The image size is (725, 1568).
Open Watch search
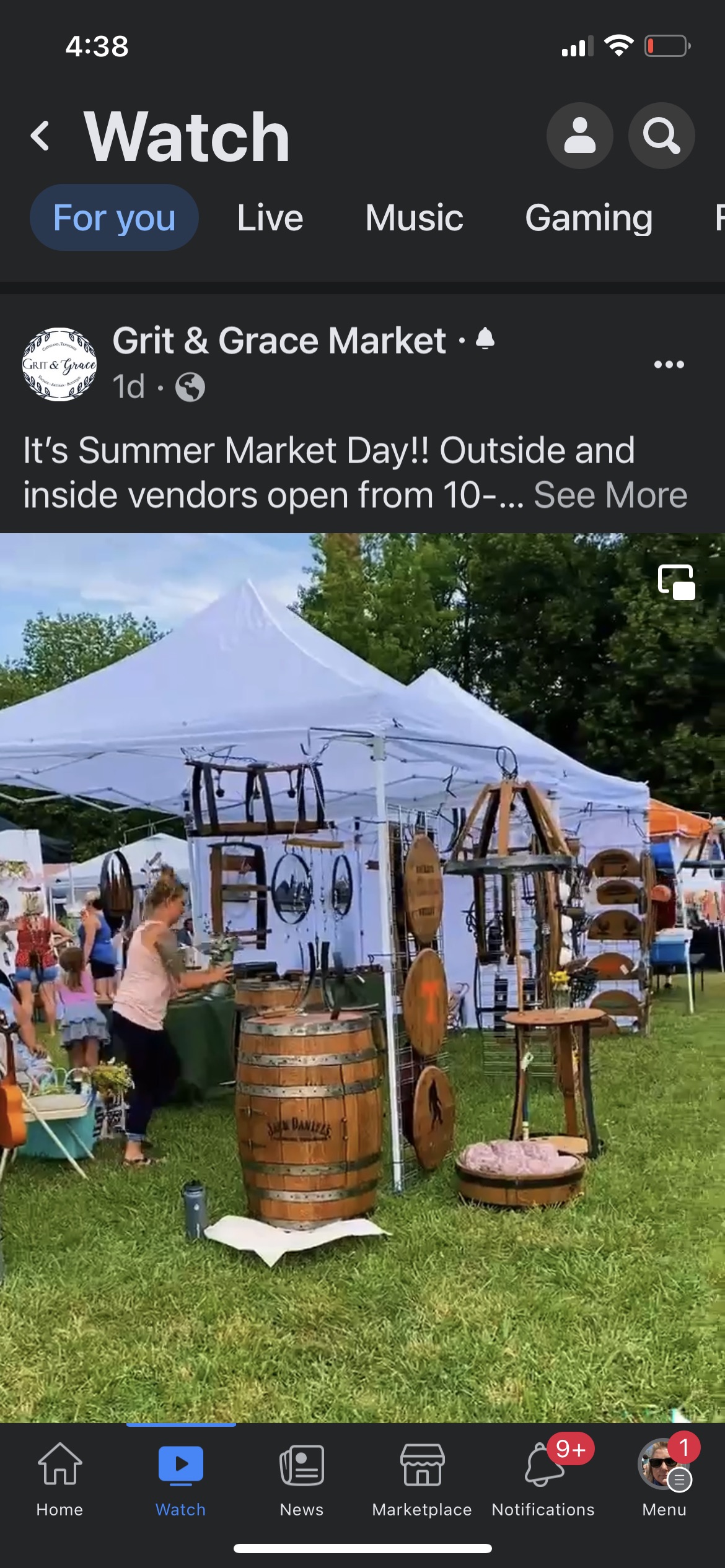point(661,136)
